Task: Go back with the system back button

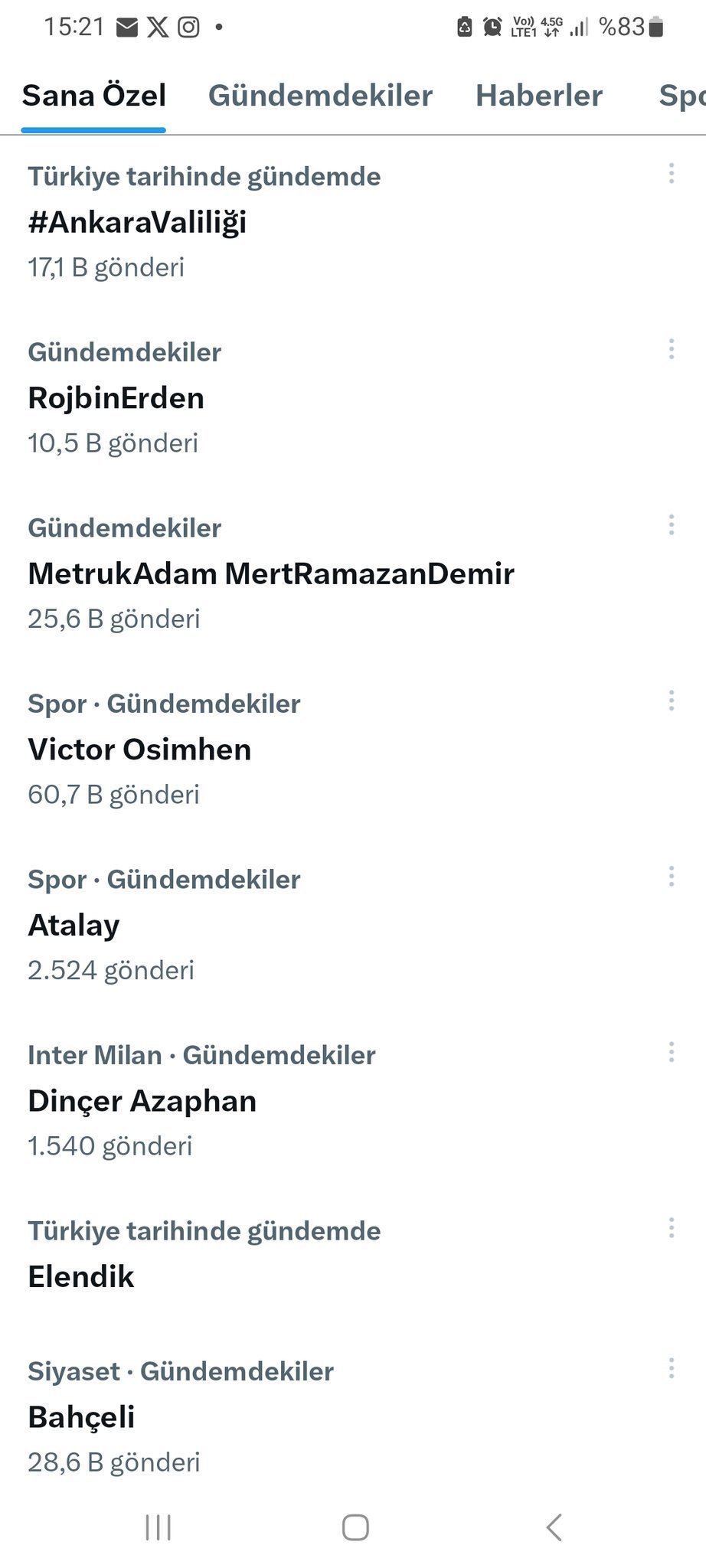Action: point(554,1527)
